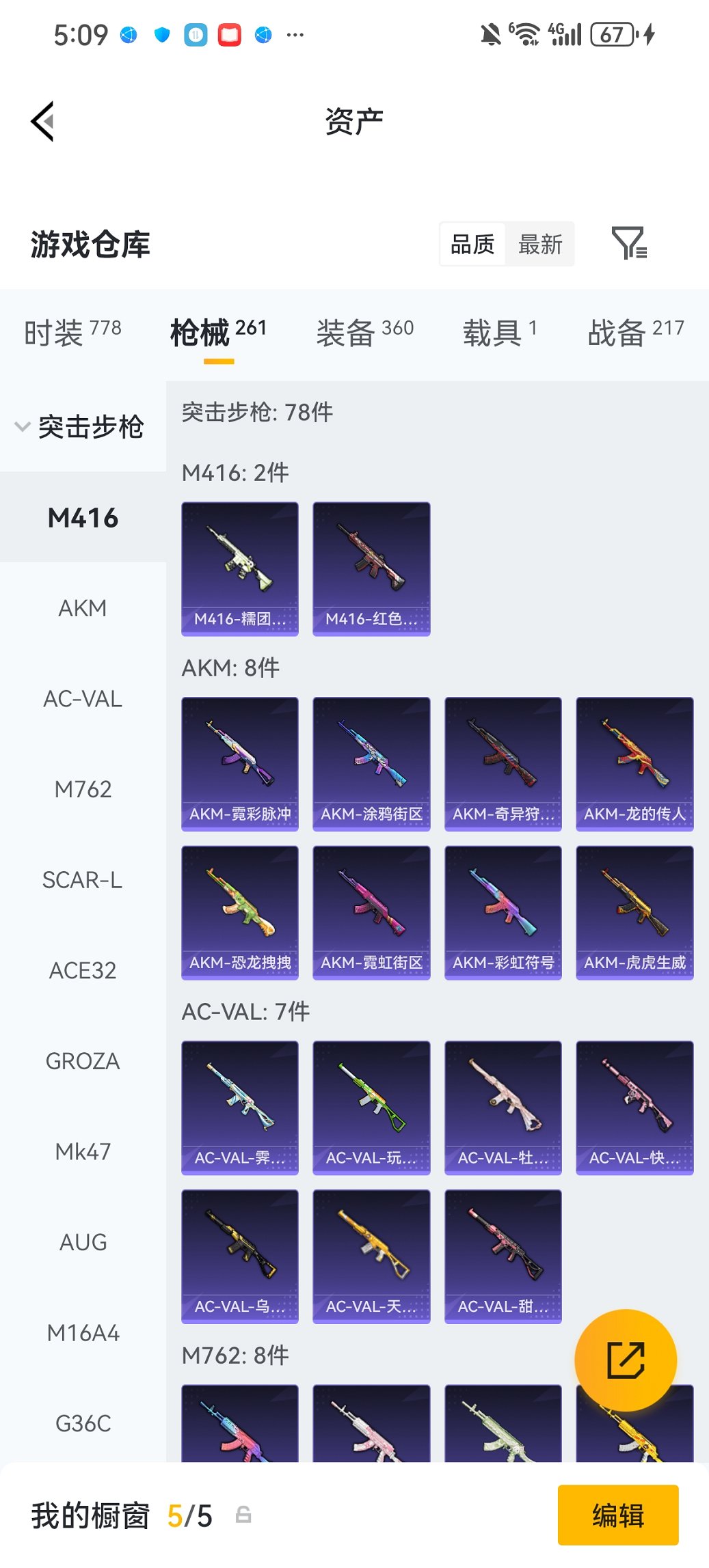Open the AKM-龙的传人 skin
This screenshot has width=709, height=1568.
pos(634,763)
